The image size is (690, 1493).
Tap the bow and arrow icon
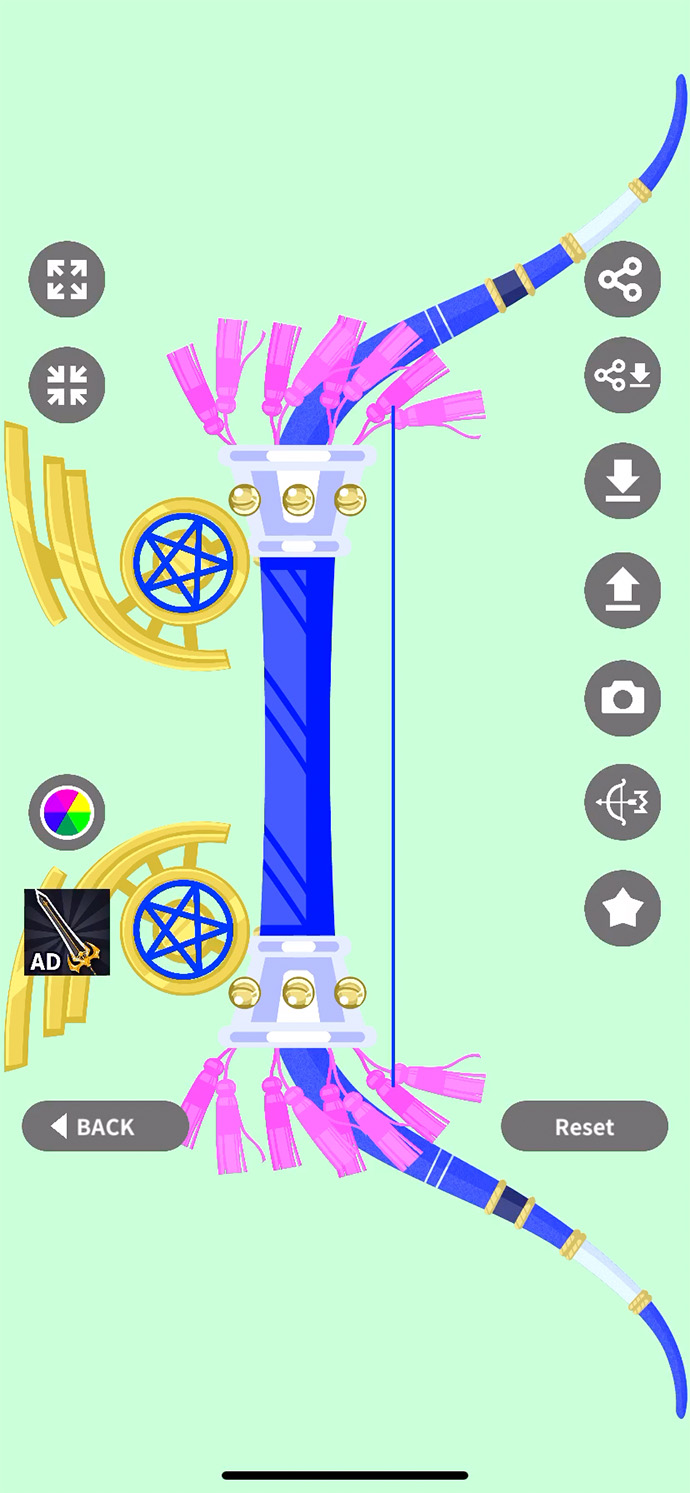point(622,802)
